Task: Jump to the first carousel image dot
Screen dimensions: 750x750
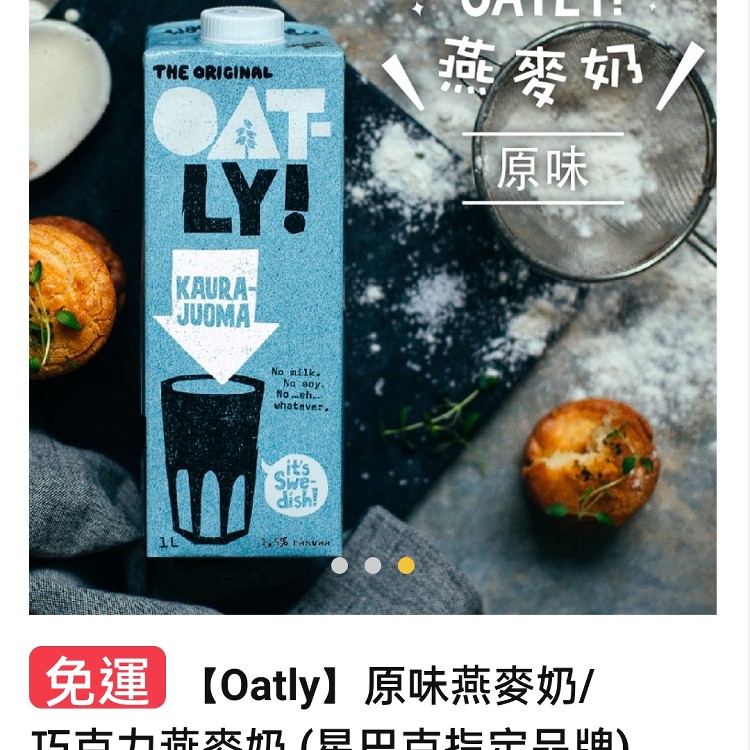Action: click(340, 565)
